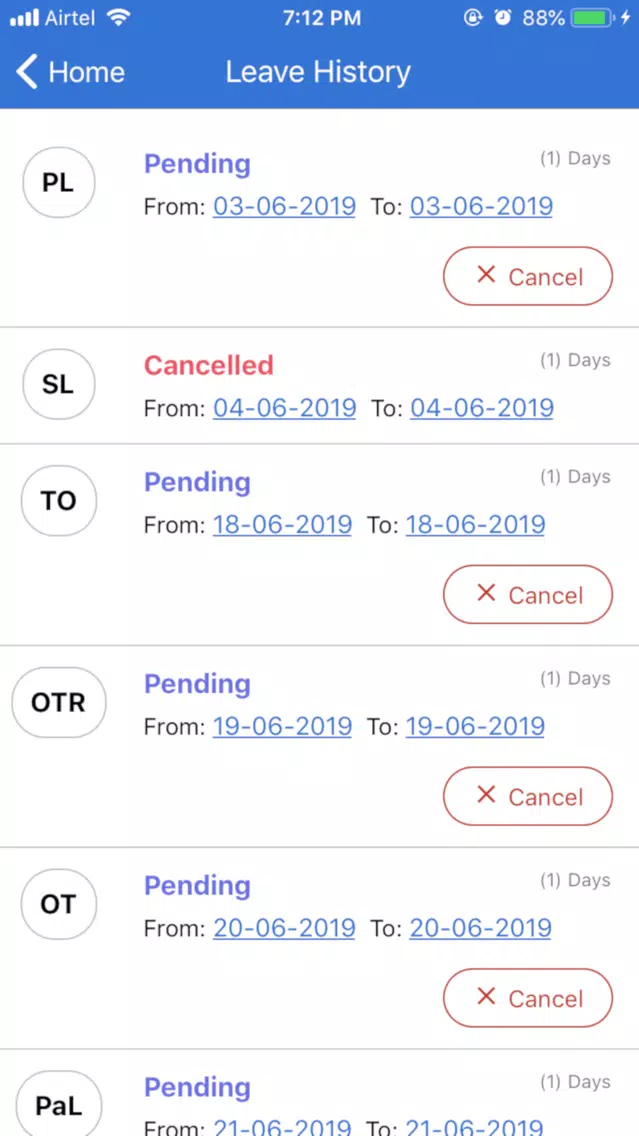
Task: Open the PL To date 03-06-2019
Action: point(481,206)
